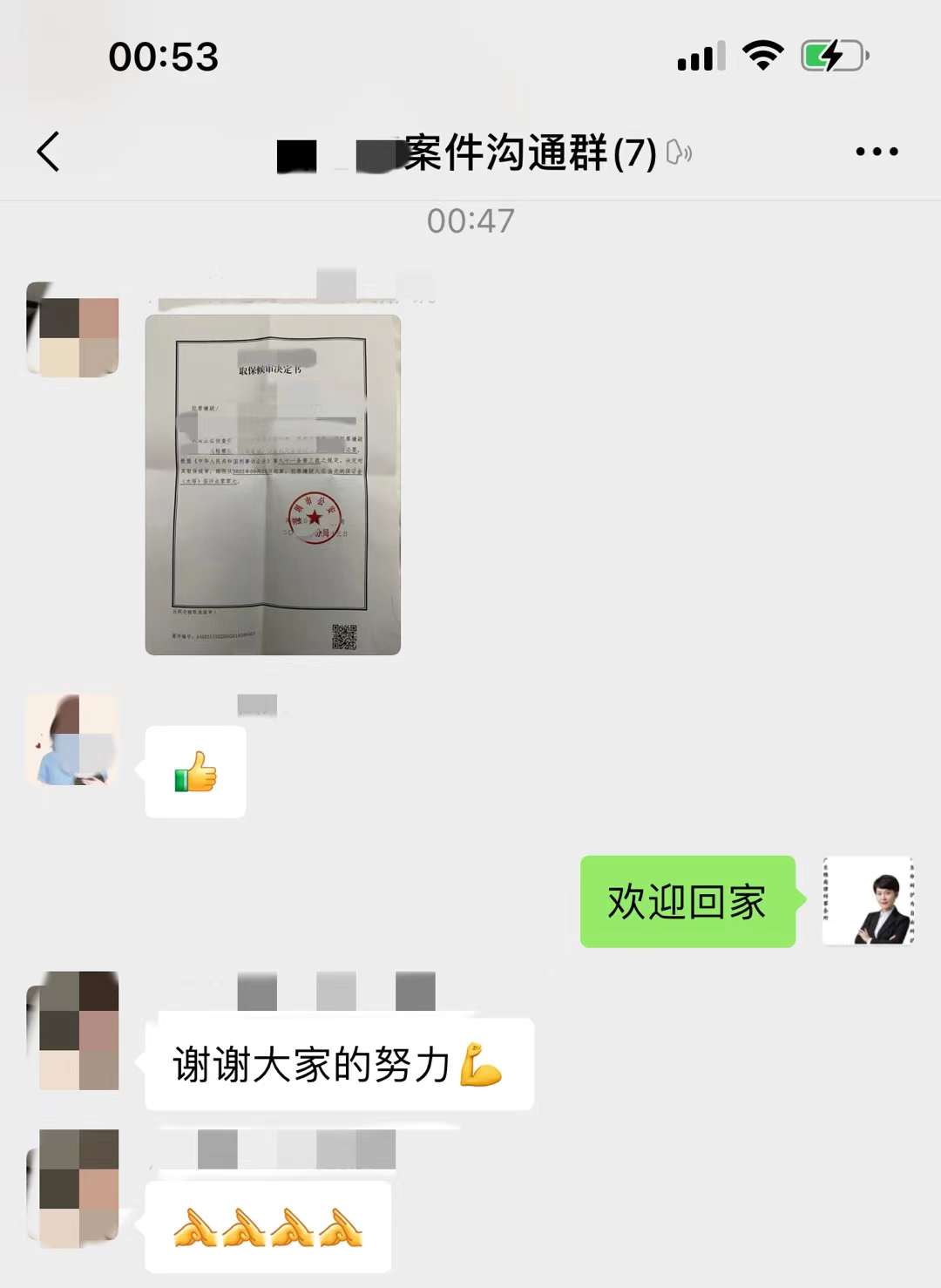Go back from the group chat

49,152
